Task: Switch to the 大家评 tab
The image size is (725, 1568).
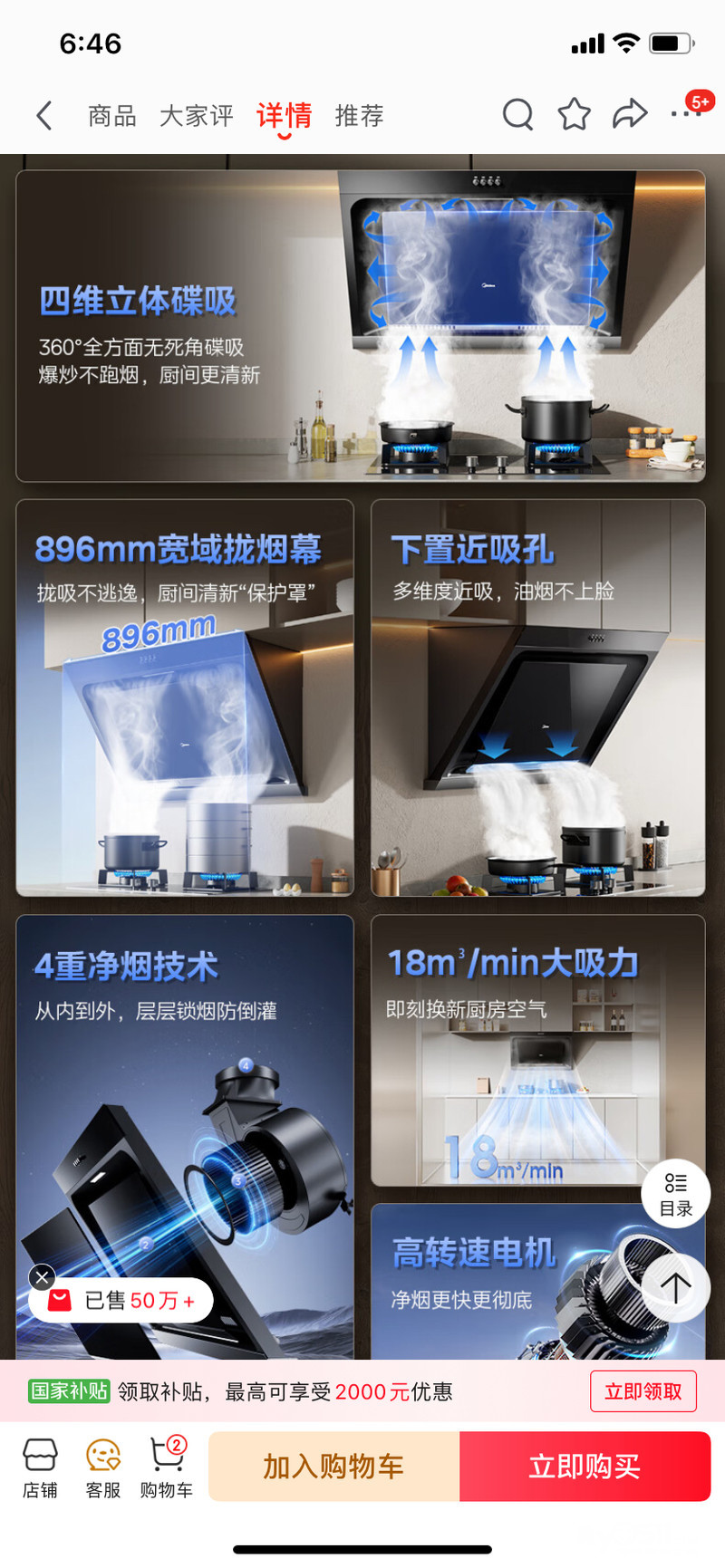Action: [196, 116]
